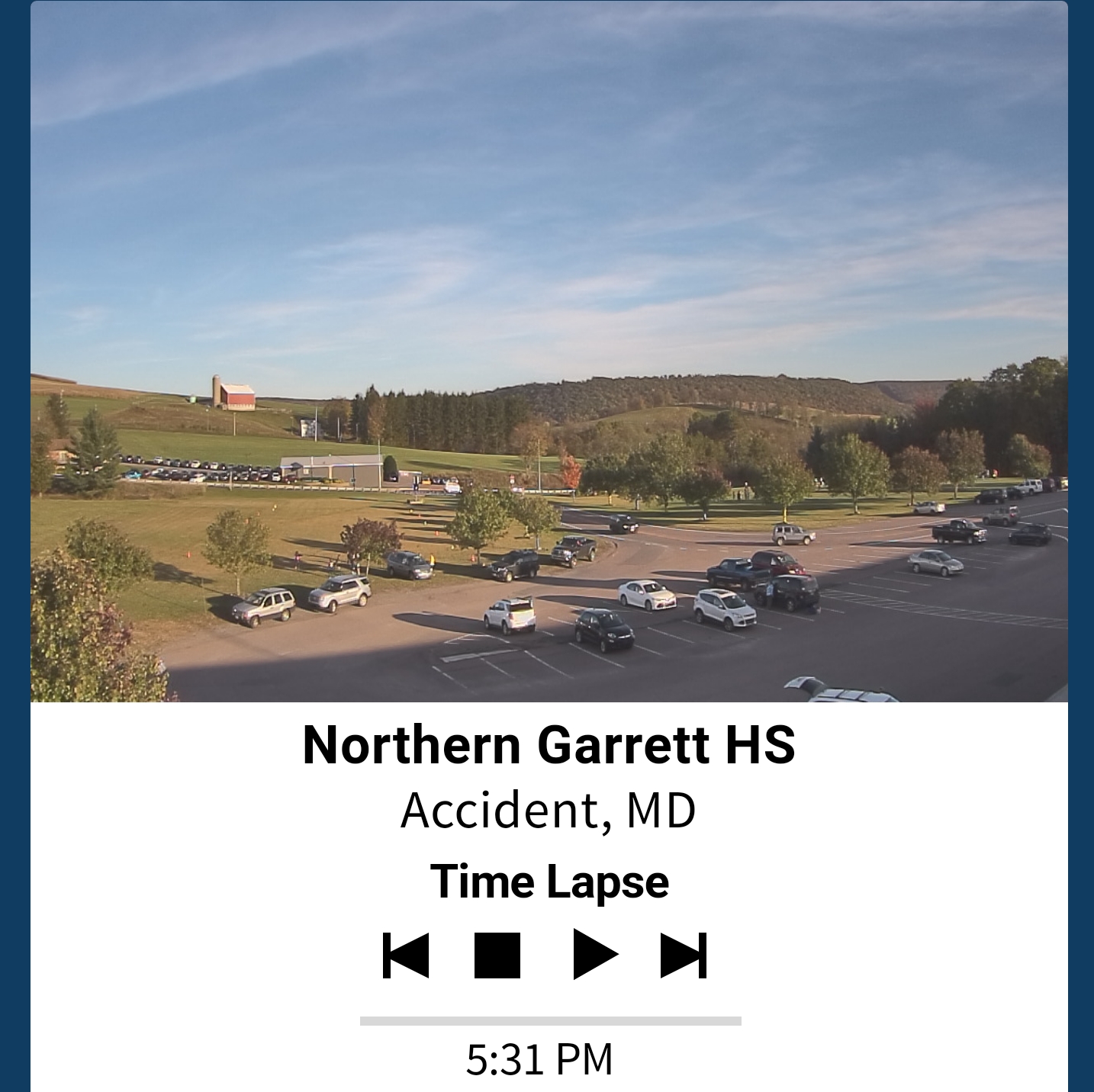Viewport: 1094px width, 1092px height.
Task: Play the time lapse
Action: coord(594,955)
